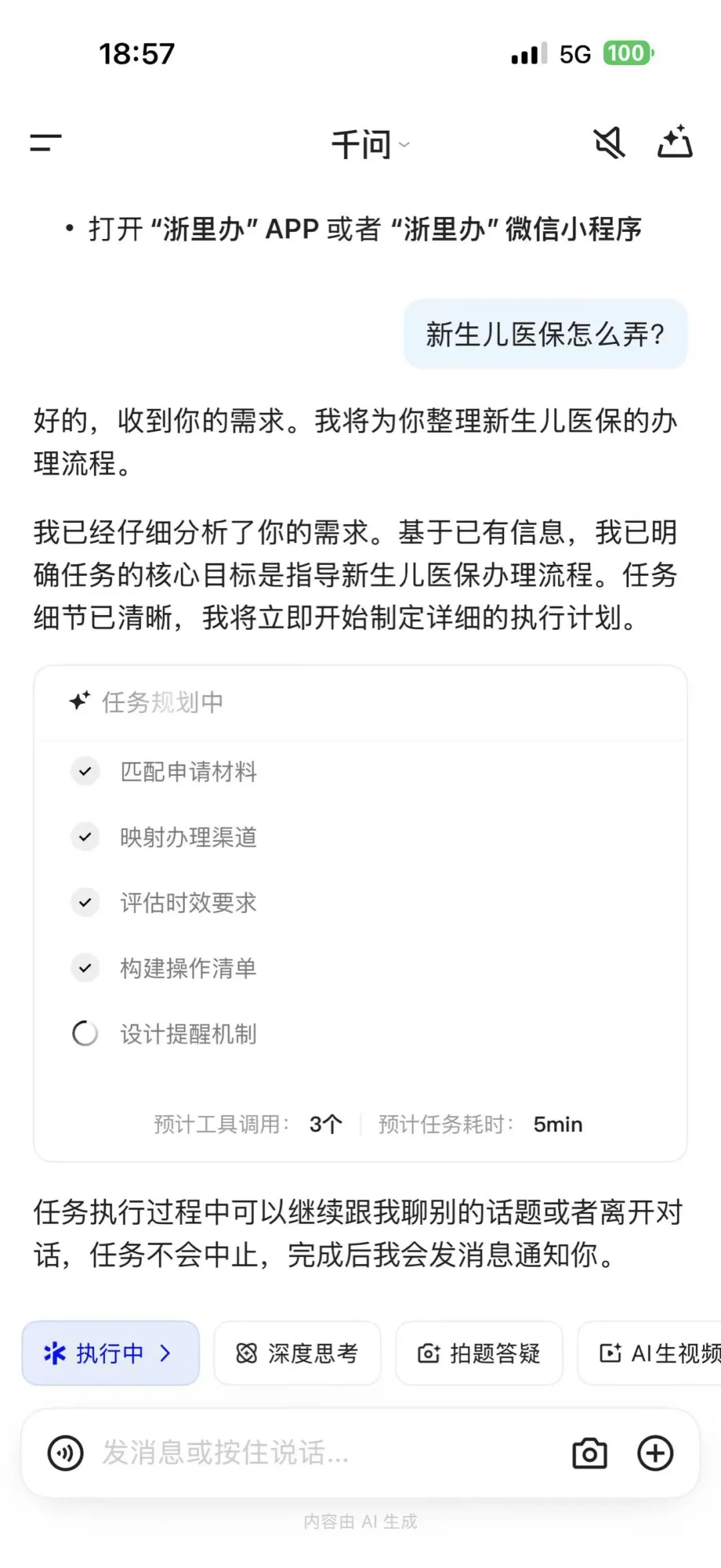Enable 深度思考 mode
Image resolution: width=721 pixels, height=1568 pixels.
tap(298, 1353)
